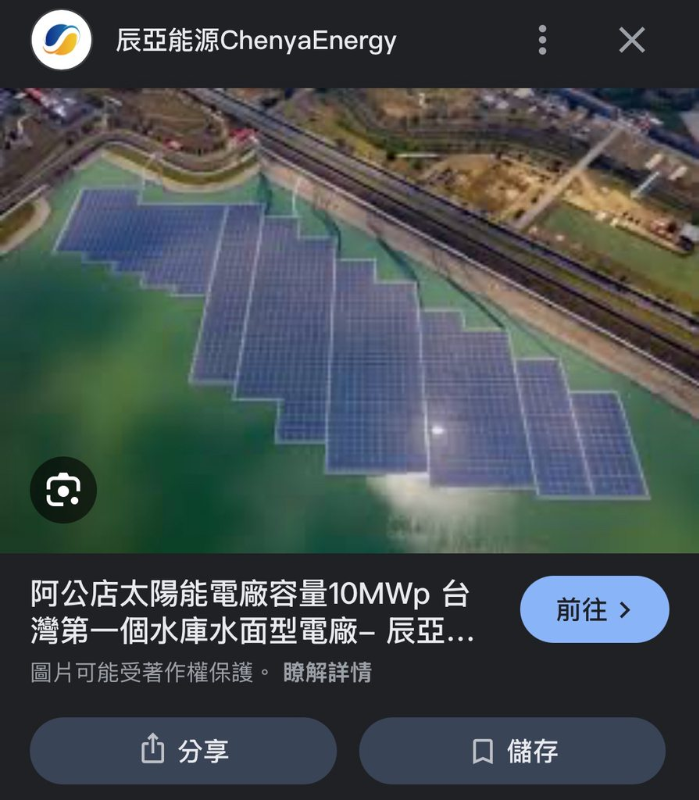Viewport: 699px width, 800px height.
Task: Open the 辰亞能源ChenyaEnergy source page
Action: pos(256,41)
